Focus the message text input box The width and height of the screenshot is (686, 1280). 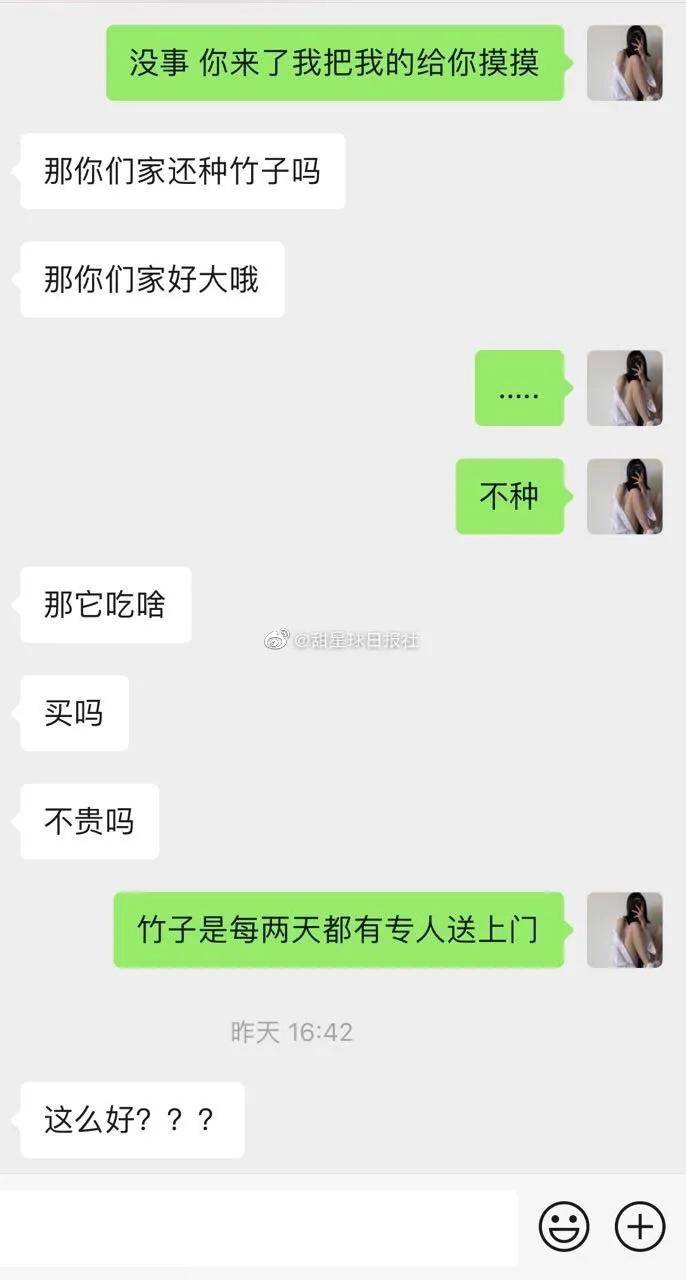coord(258,1226)
